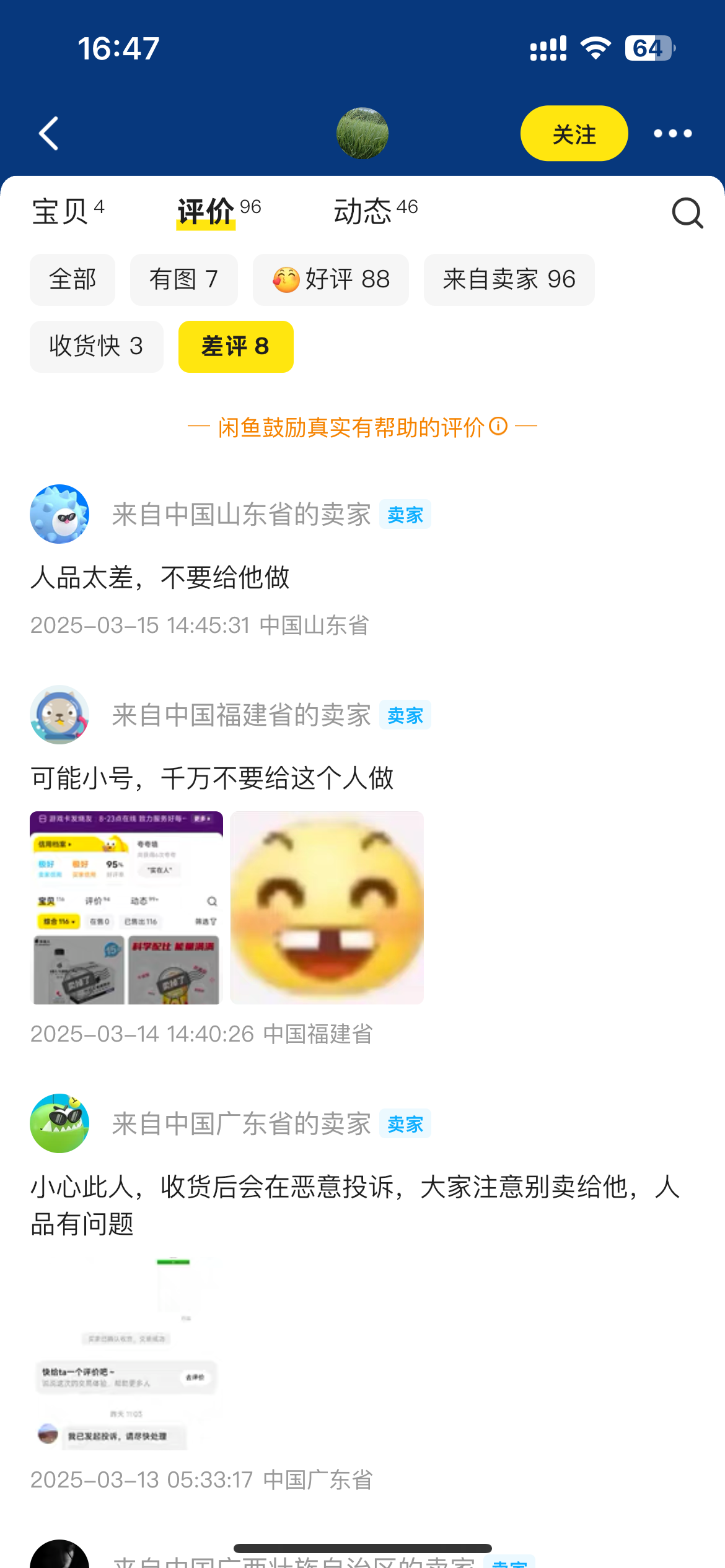Viewport: 725px width, 1568px height.
Task: Open the three-dot overflow menu
Action: (672, 134)
